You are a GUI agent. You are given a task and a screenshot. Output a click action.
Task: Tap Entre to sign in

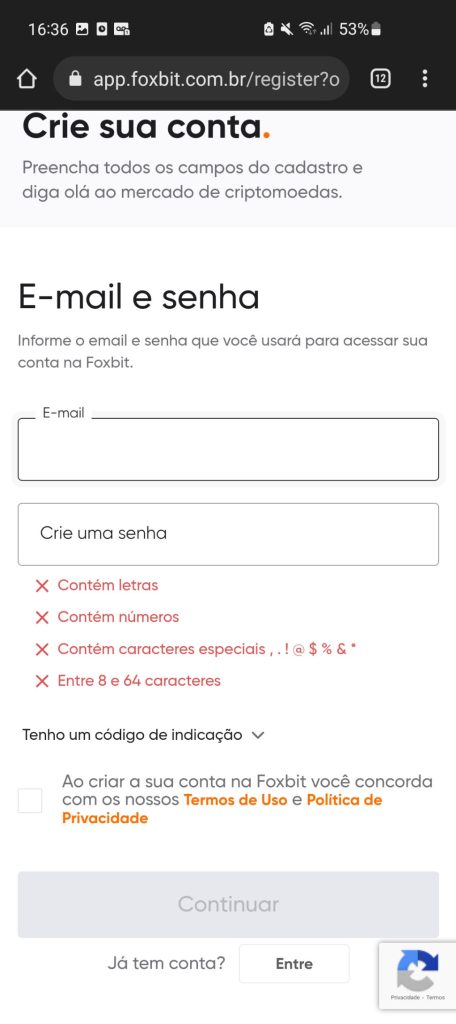point(294,963)
